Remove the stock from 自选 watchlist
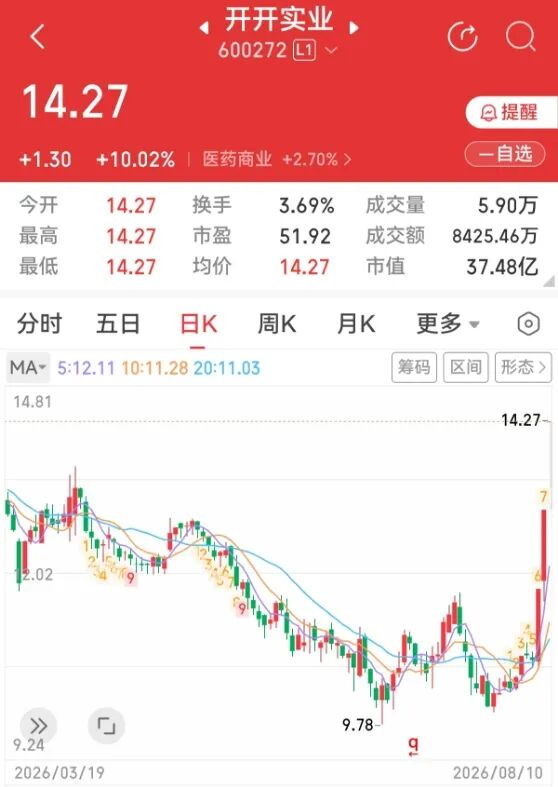This screenshot has height=787, width=558. coord(505,154)
